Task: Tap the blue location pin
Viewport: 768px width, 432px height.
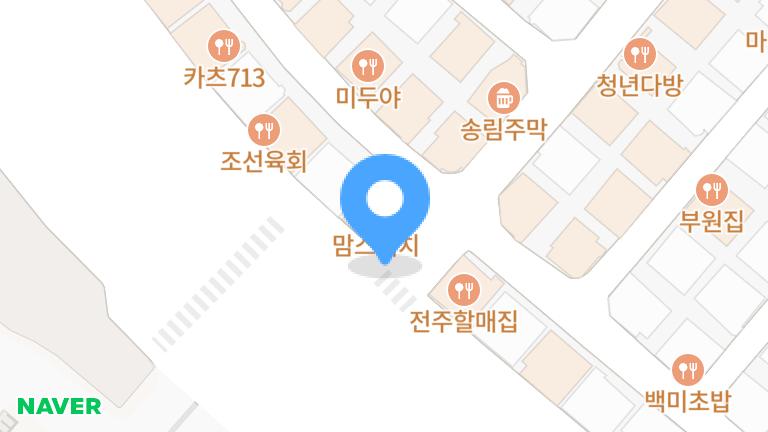Action: (x=385, y=202)
